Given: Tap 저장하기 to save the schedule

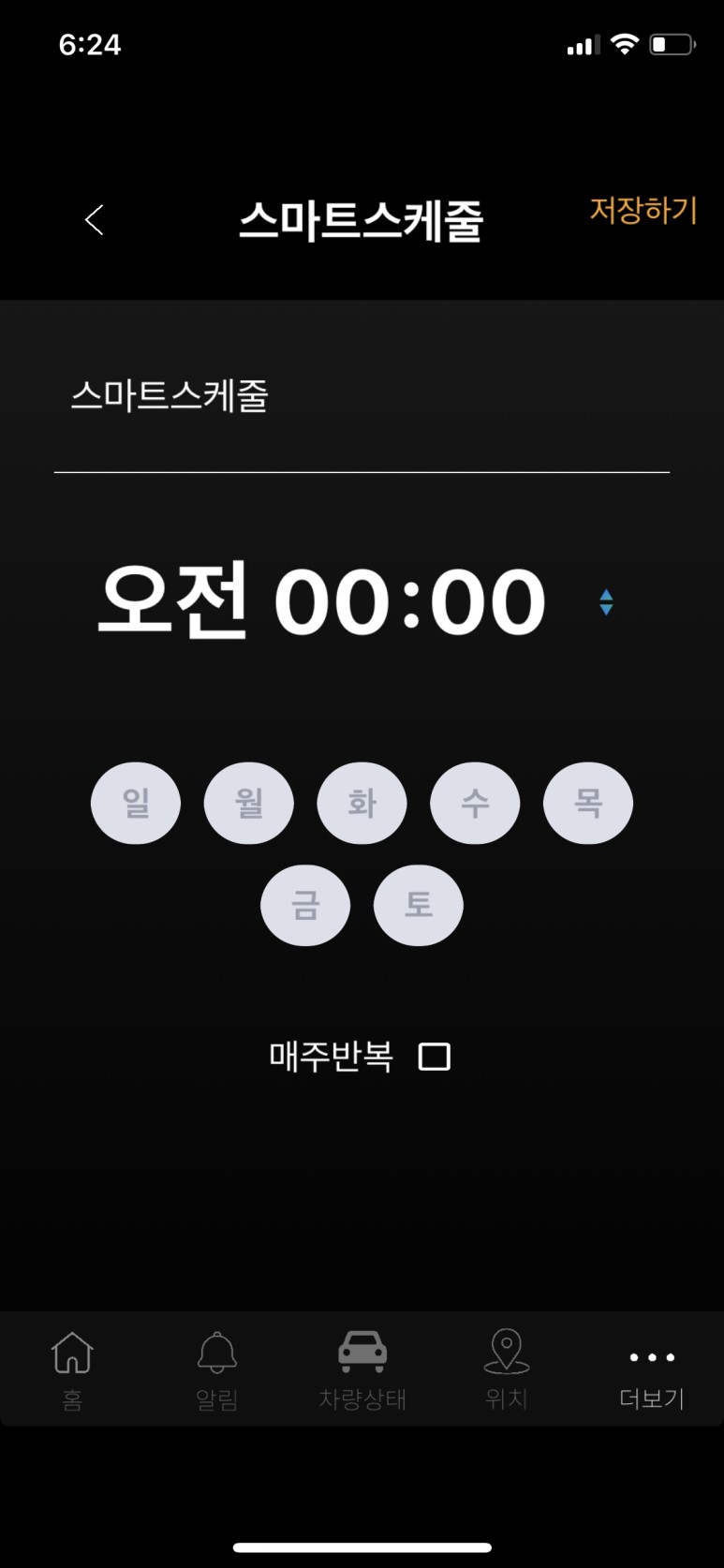Looking at the screenshot, I should click(643, 213).
